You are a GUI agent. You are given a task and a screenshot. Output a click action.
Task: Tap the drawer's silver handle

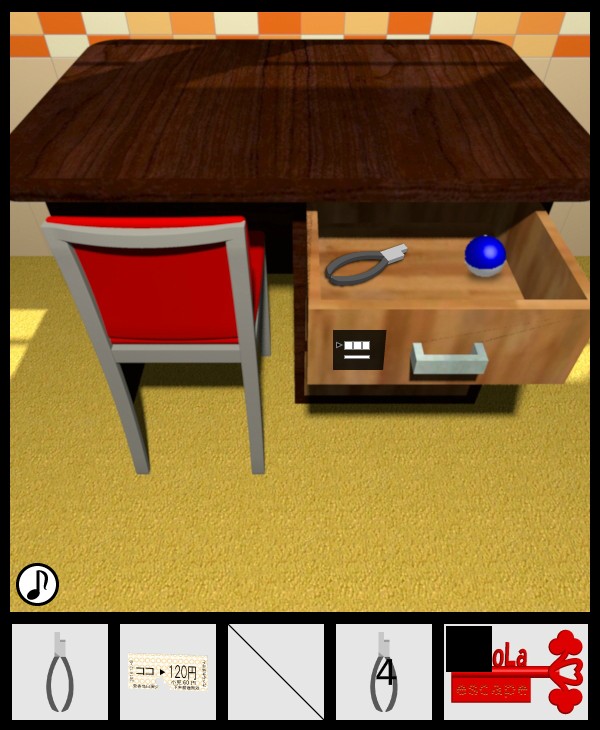click(x=449, y=358)
